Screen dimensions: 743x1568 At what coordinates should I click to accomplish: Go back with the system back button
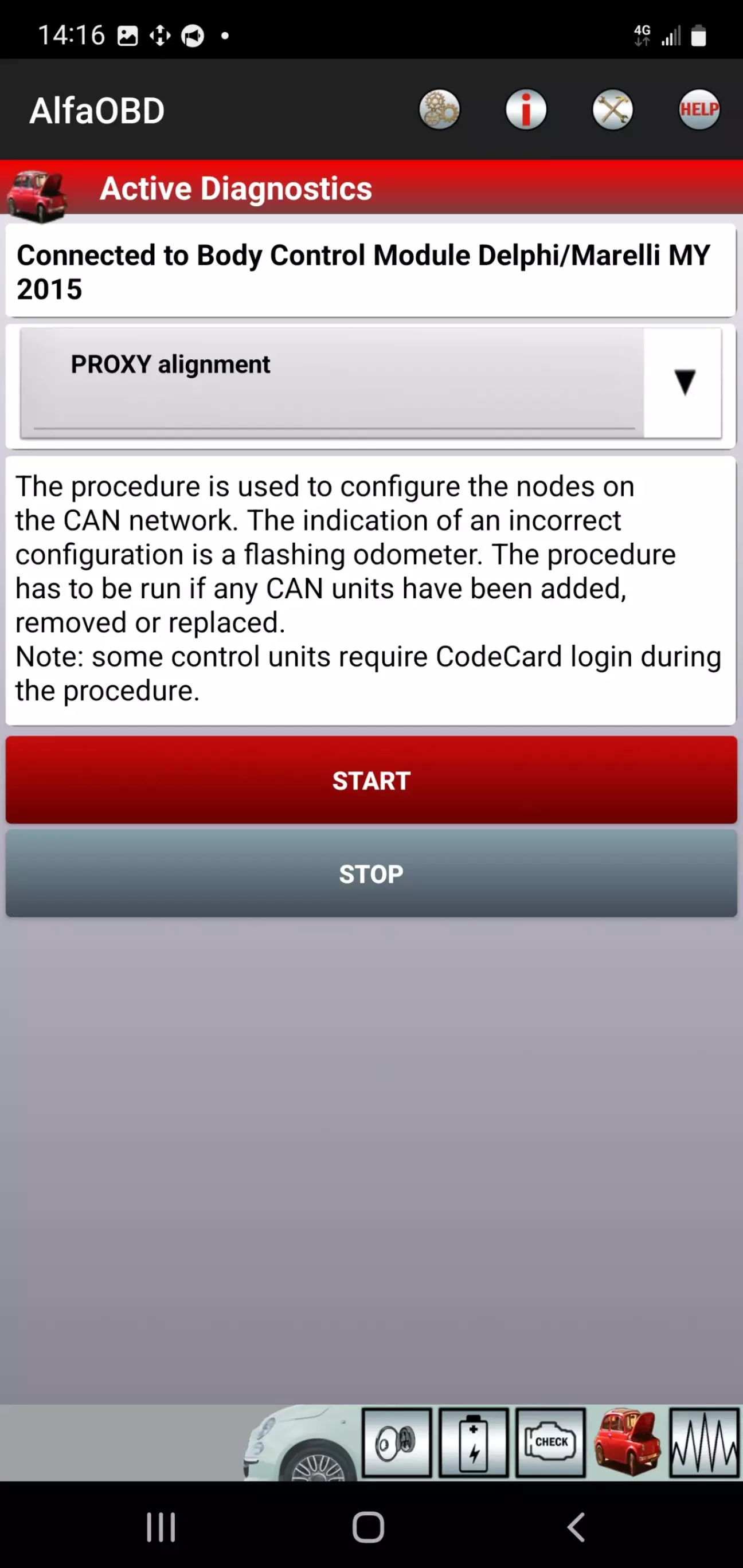[576, 1527]
